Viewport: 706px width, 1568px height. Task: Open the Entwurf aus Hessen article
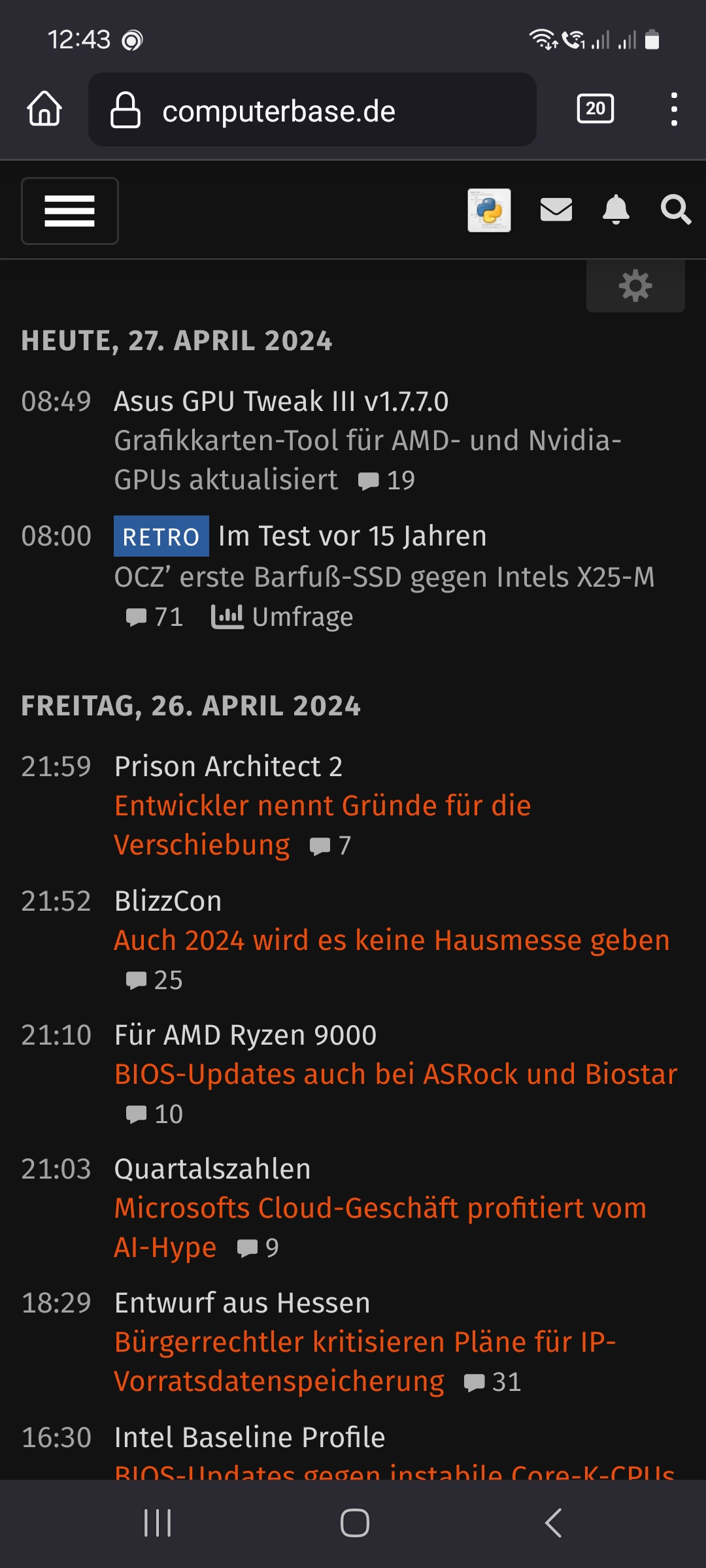(x=364, y=1342)
